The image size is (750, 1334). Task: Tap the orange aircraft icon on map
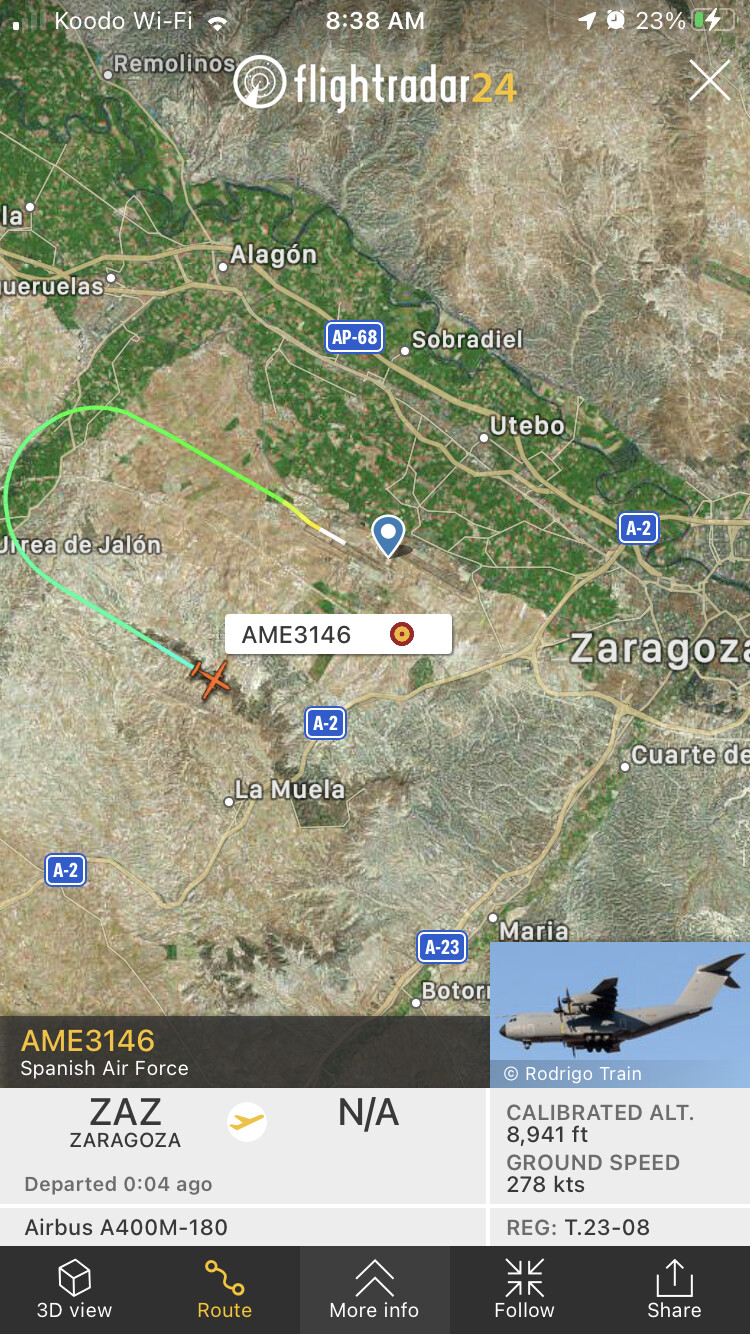pos(211,679)
